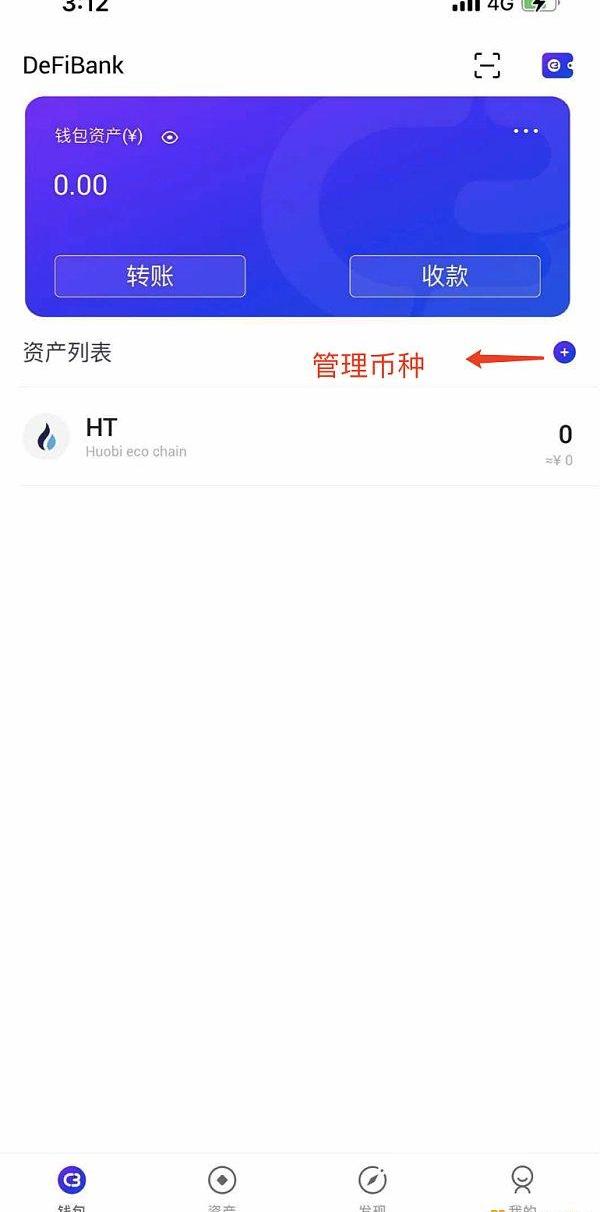Tap the 收款 receive button
The image size is (600, 1212).
(x=445, y=276)
